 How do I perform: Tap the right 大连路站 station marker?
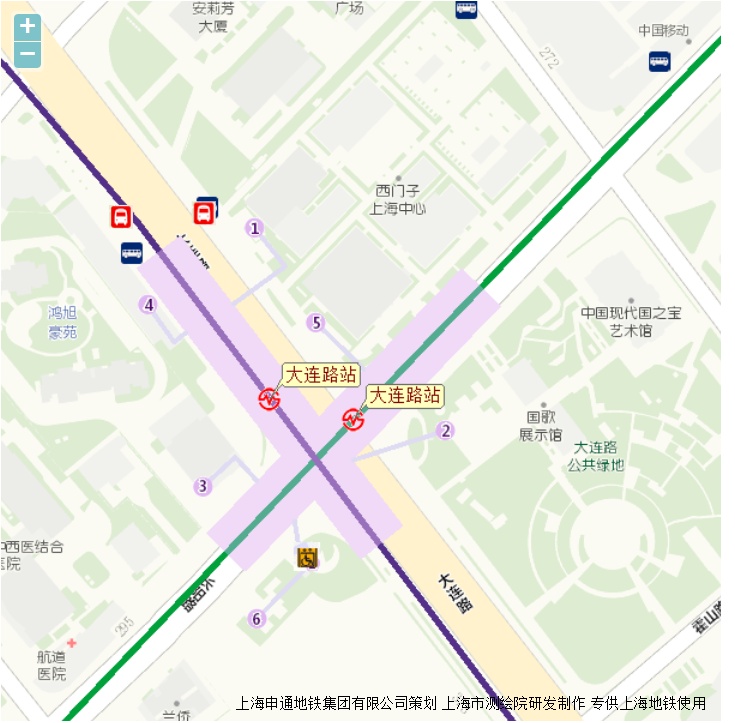[x=353, y=419]
